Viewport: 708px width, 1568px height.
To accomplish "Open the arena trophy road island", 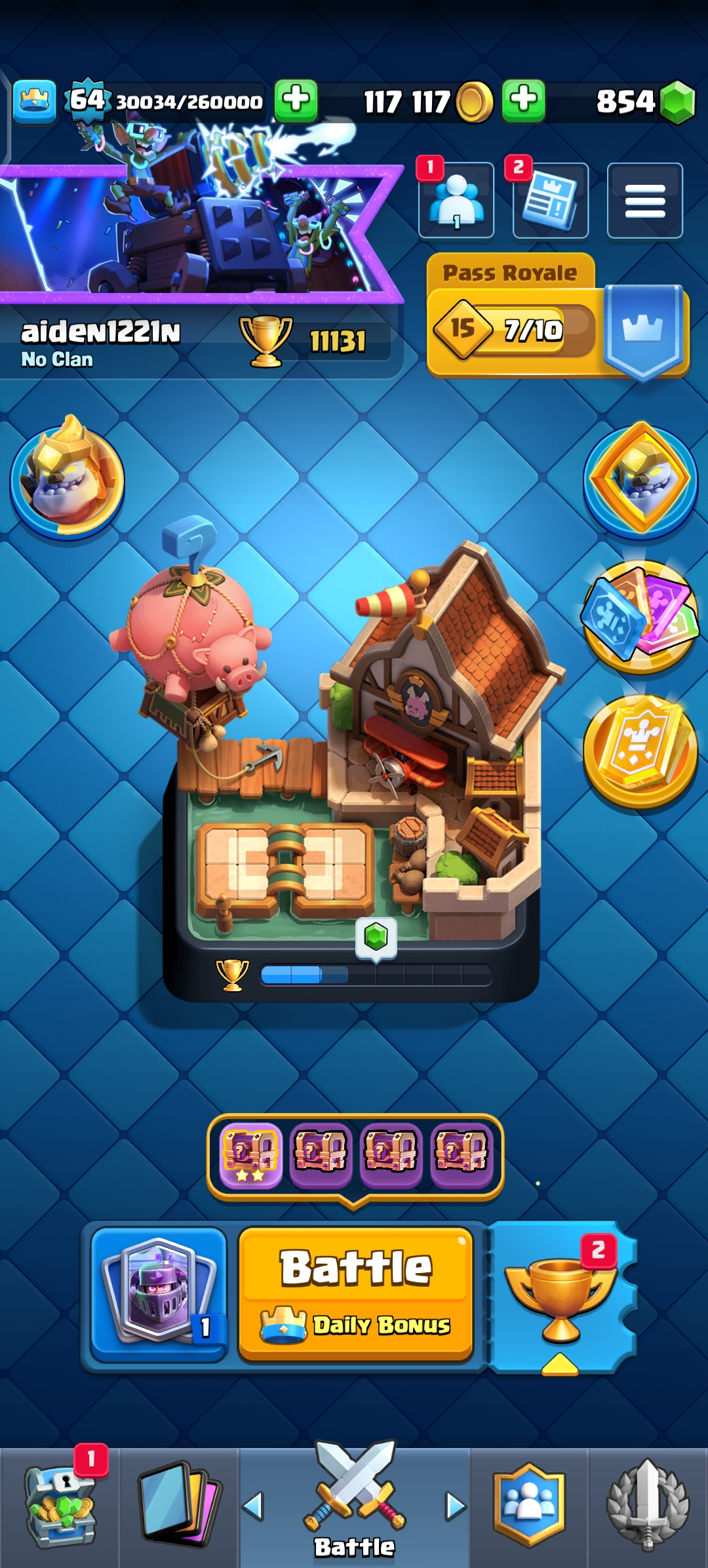I will pos(351,767).
